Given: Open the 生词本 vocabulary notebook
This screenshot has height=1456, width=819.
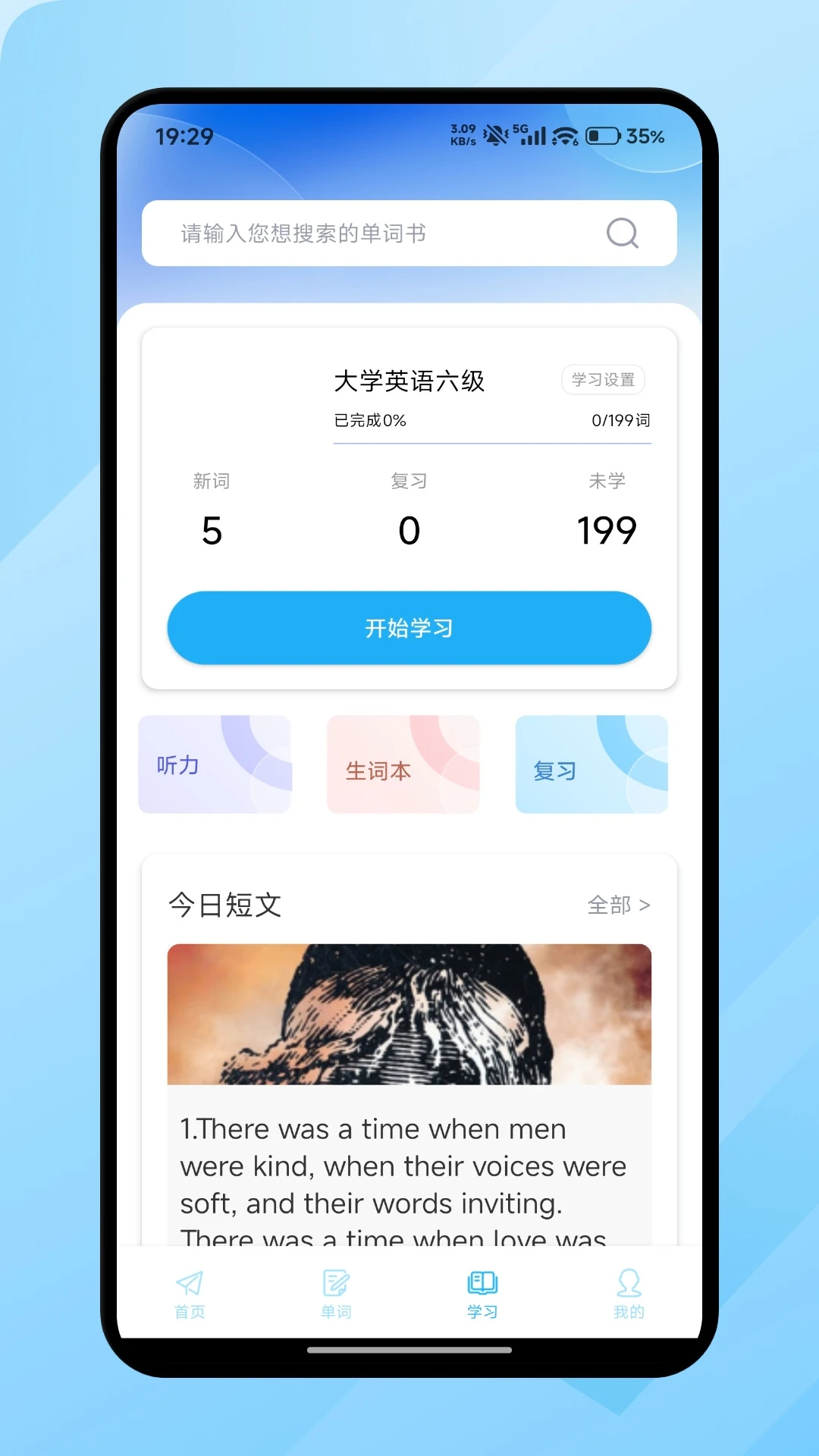Looking at the screenshot, I should 403,764.
